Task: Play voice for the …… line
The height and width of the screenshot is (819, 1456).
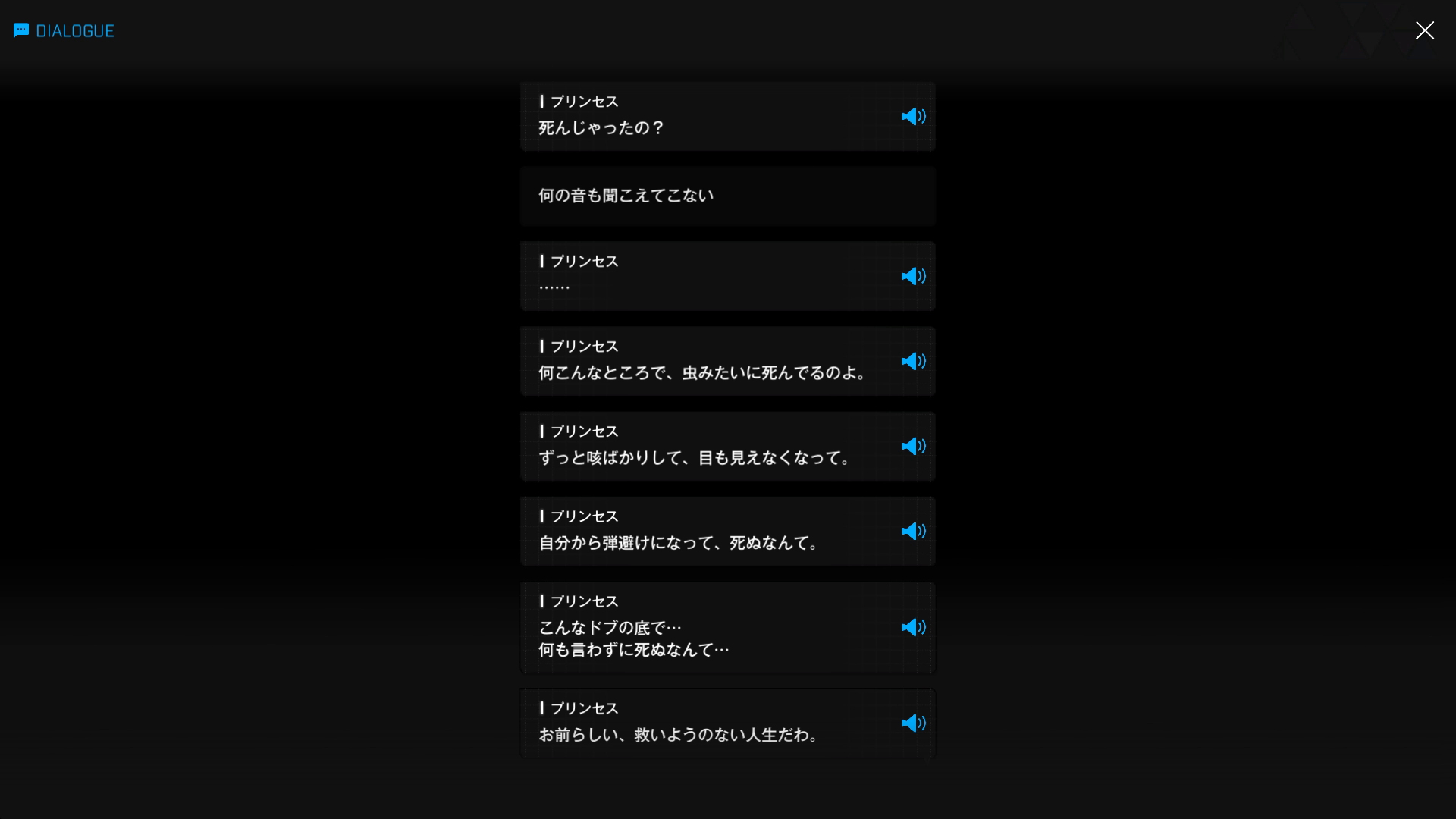Action: (913, 276)
